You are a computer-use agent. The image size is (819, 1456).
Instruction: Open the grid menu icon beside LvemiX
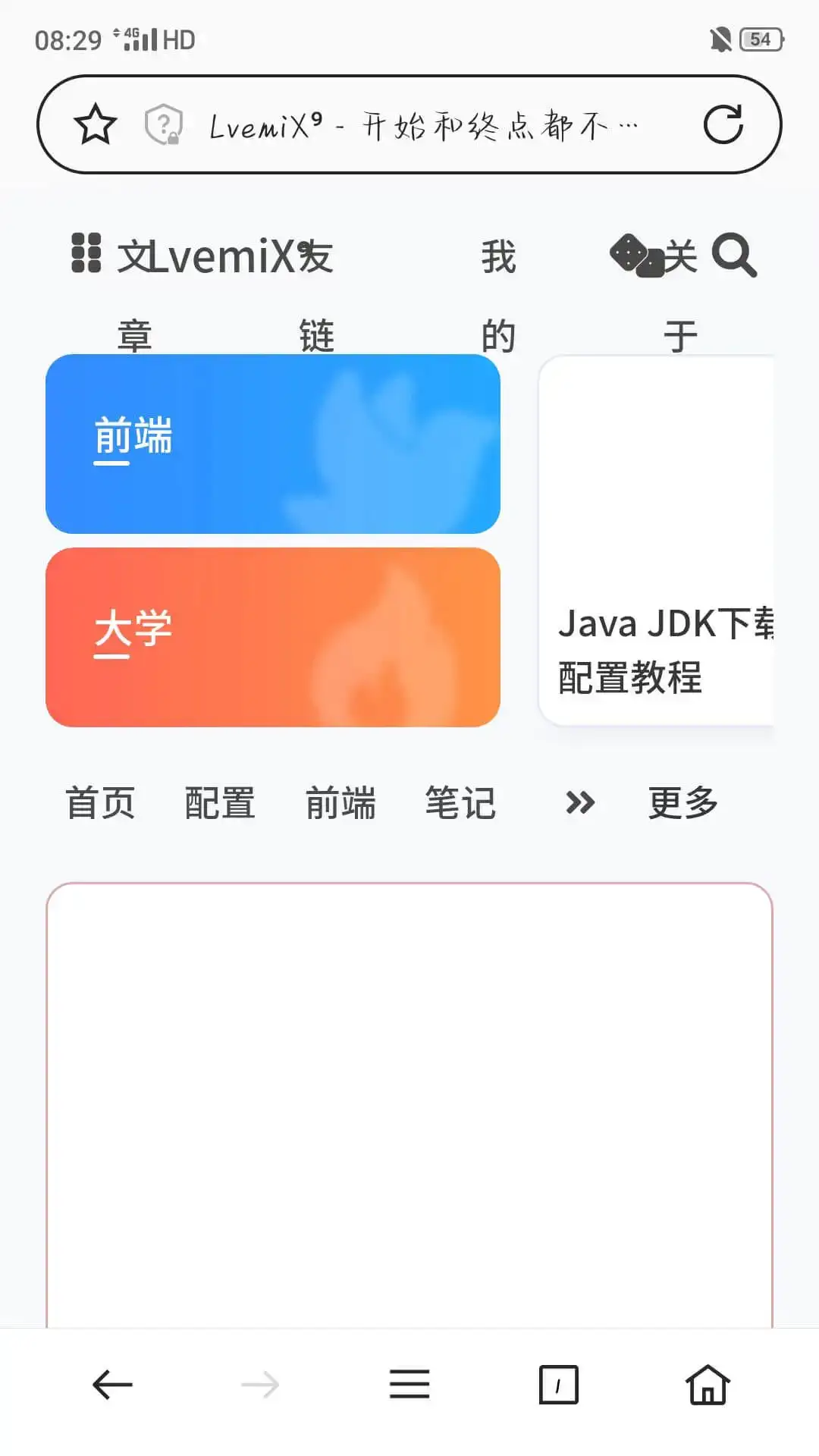pos(86,253)
